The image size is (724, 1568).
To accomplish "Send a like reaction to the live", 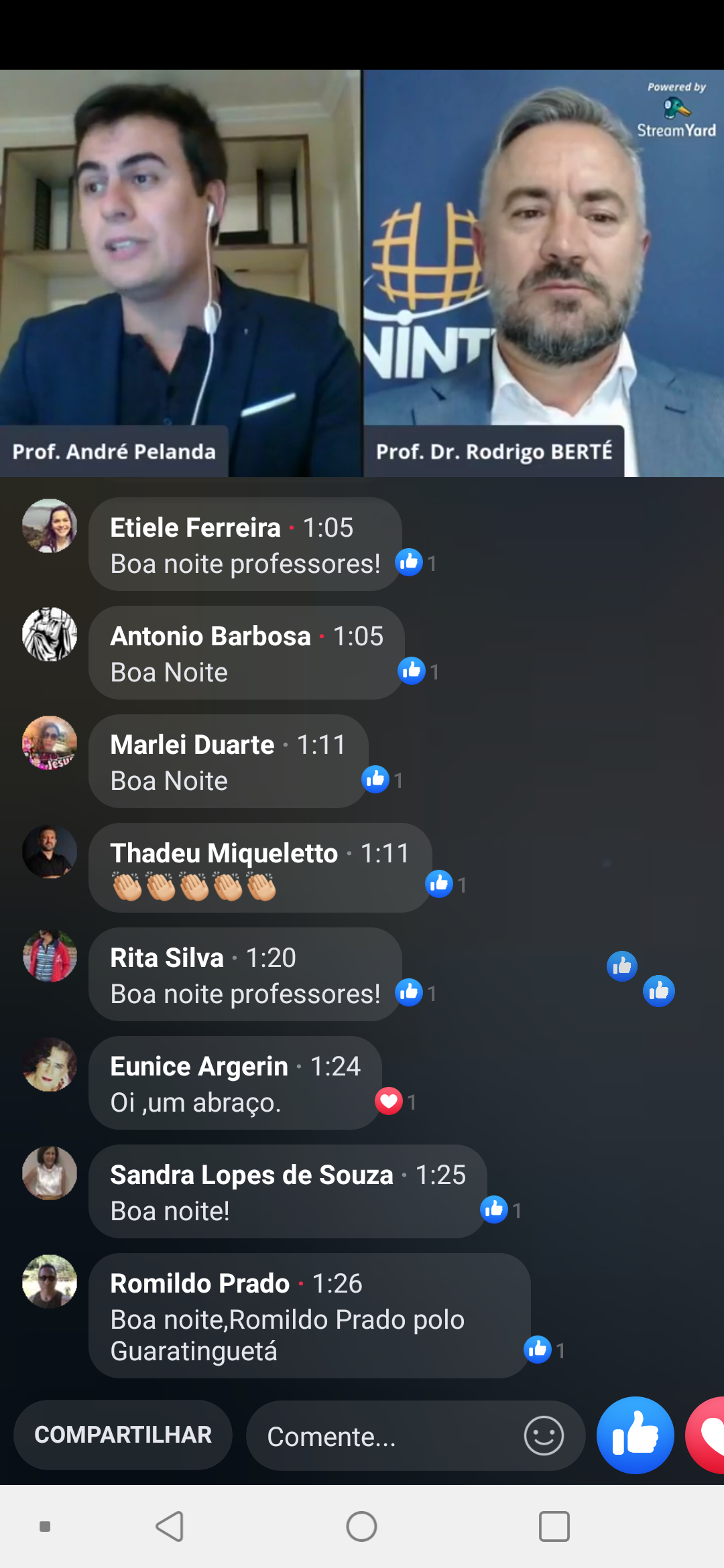I will pos(635,1435).
